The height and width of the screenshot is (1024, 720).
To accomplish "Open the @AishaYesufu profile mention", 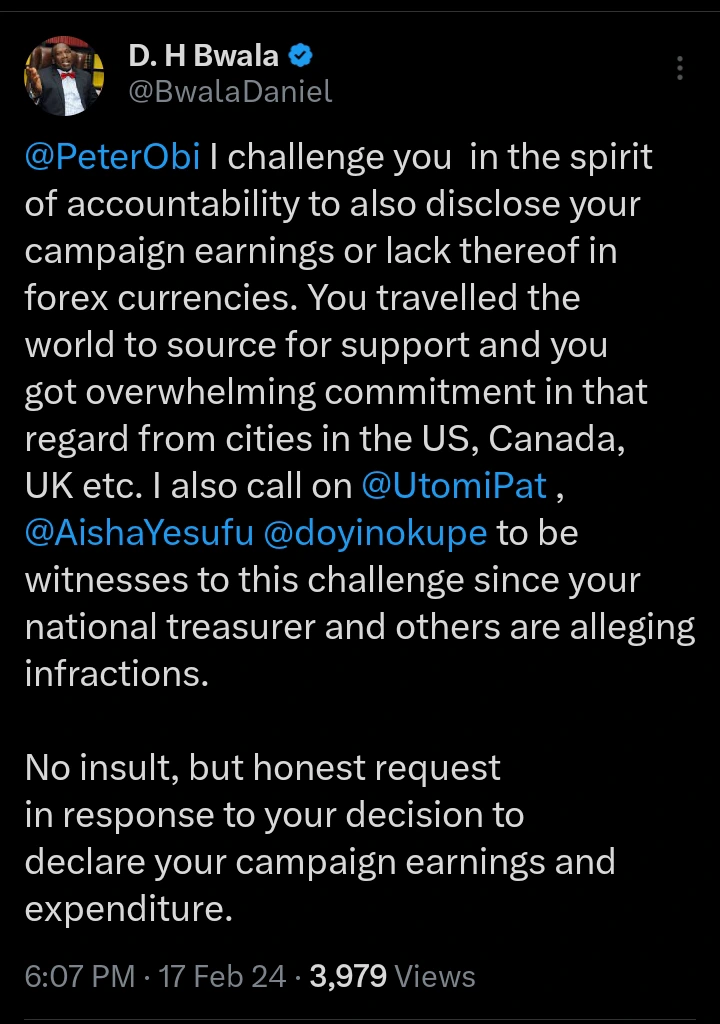I will point(139,533).
